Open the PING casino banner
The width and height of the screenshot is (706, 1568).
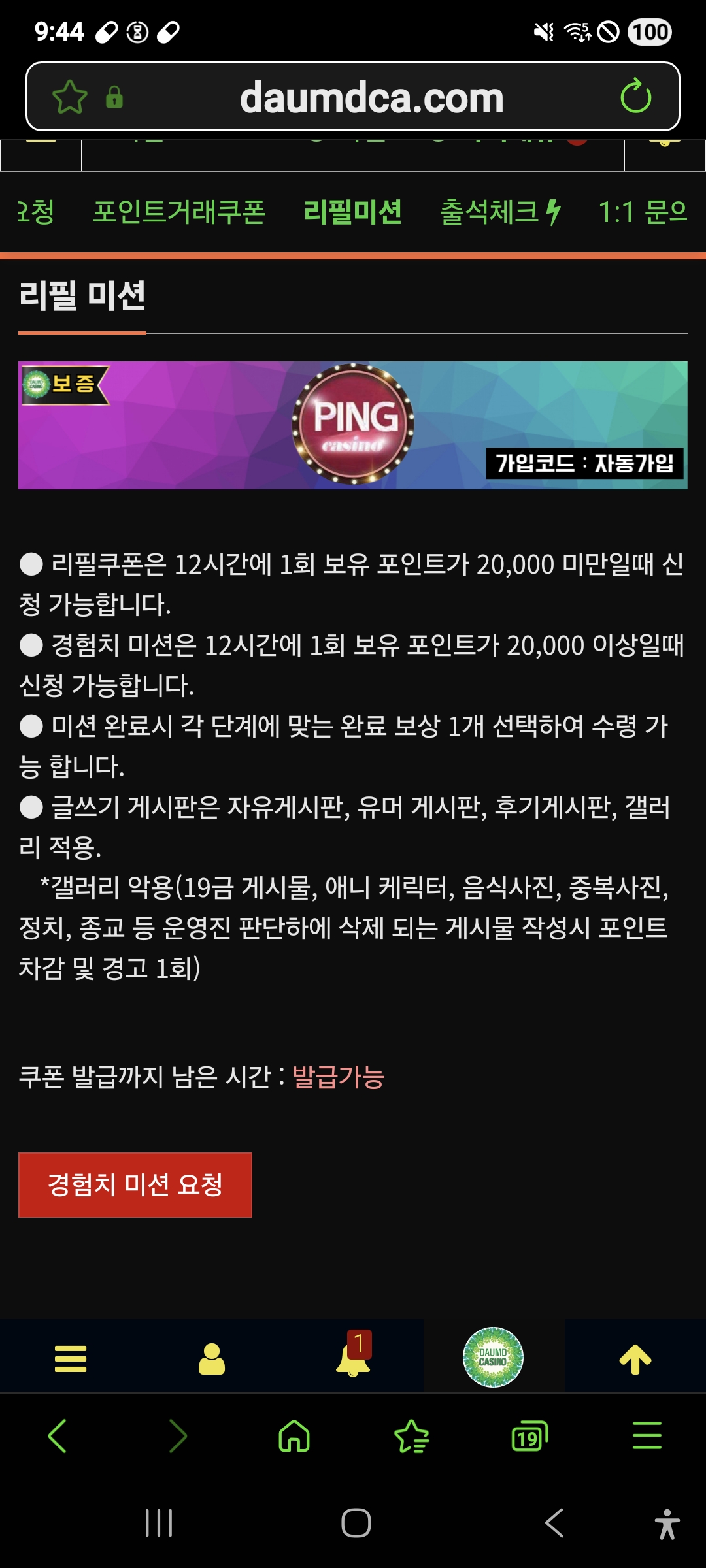(353, 425)
